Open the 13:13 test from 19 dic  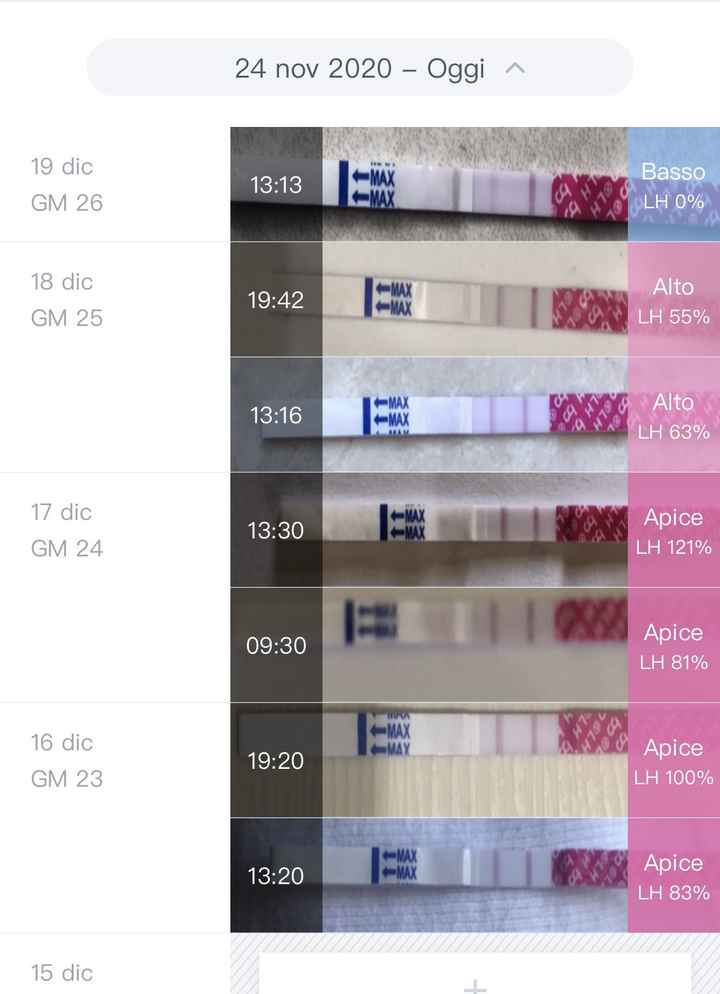(475, 185)
